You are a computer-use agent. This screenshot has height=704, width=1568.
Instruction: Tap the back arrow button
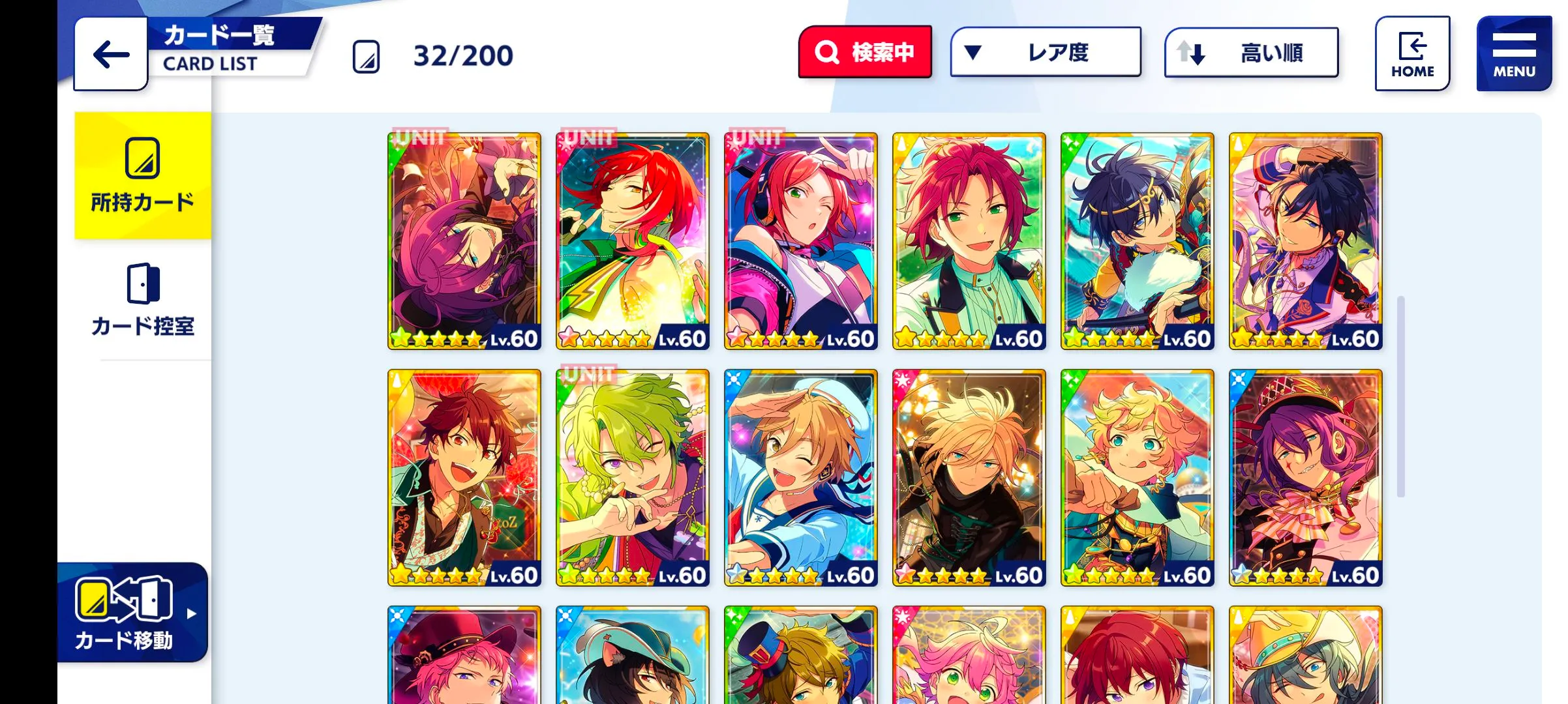coord(111,54)
